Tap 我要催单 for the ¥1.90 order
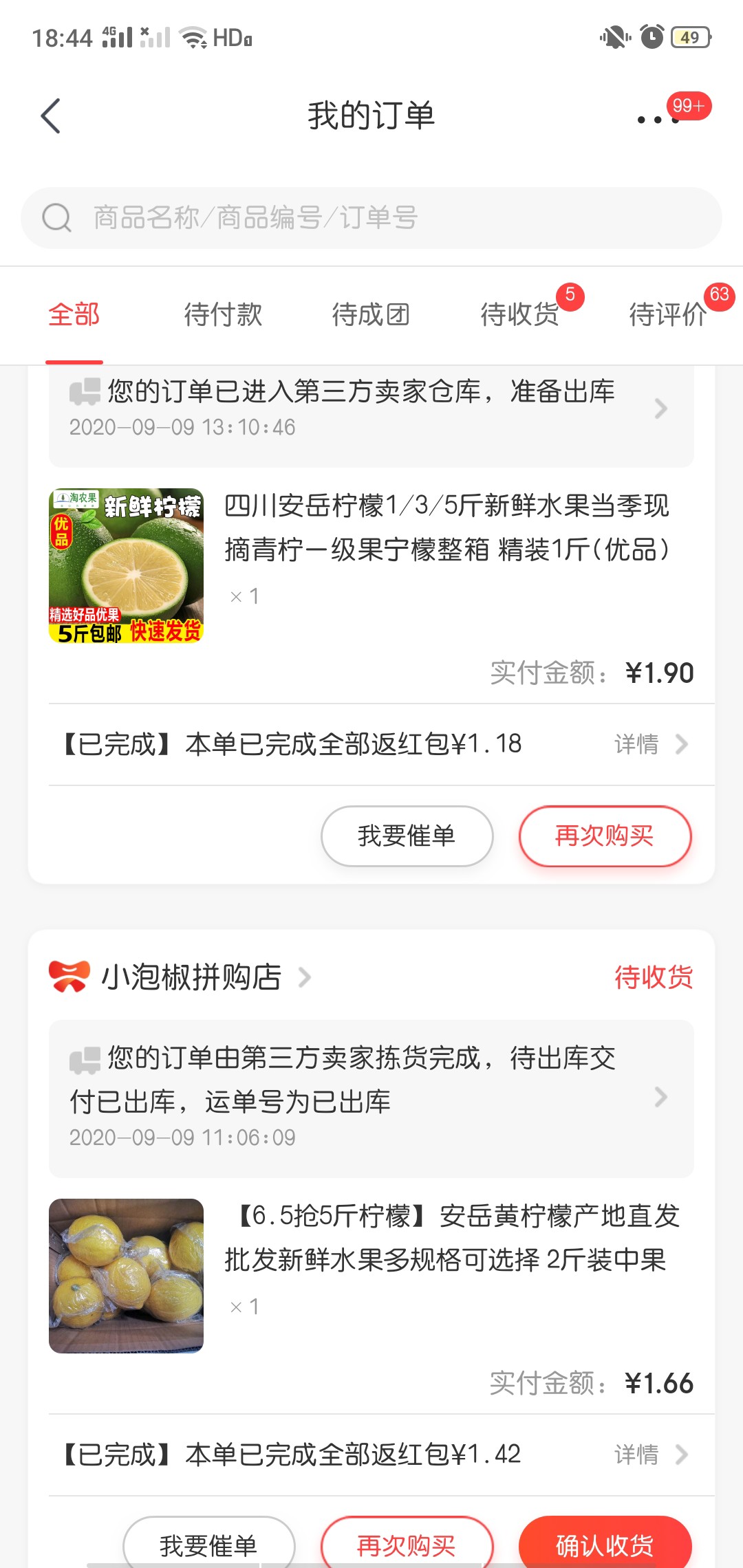This screenshot has height=1568, width=743. [407, 836]
